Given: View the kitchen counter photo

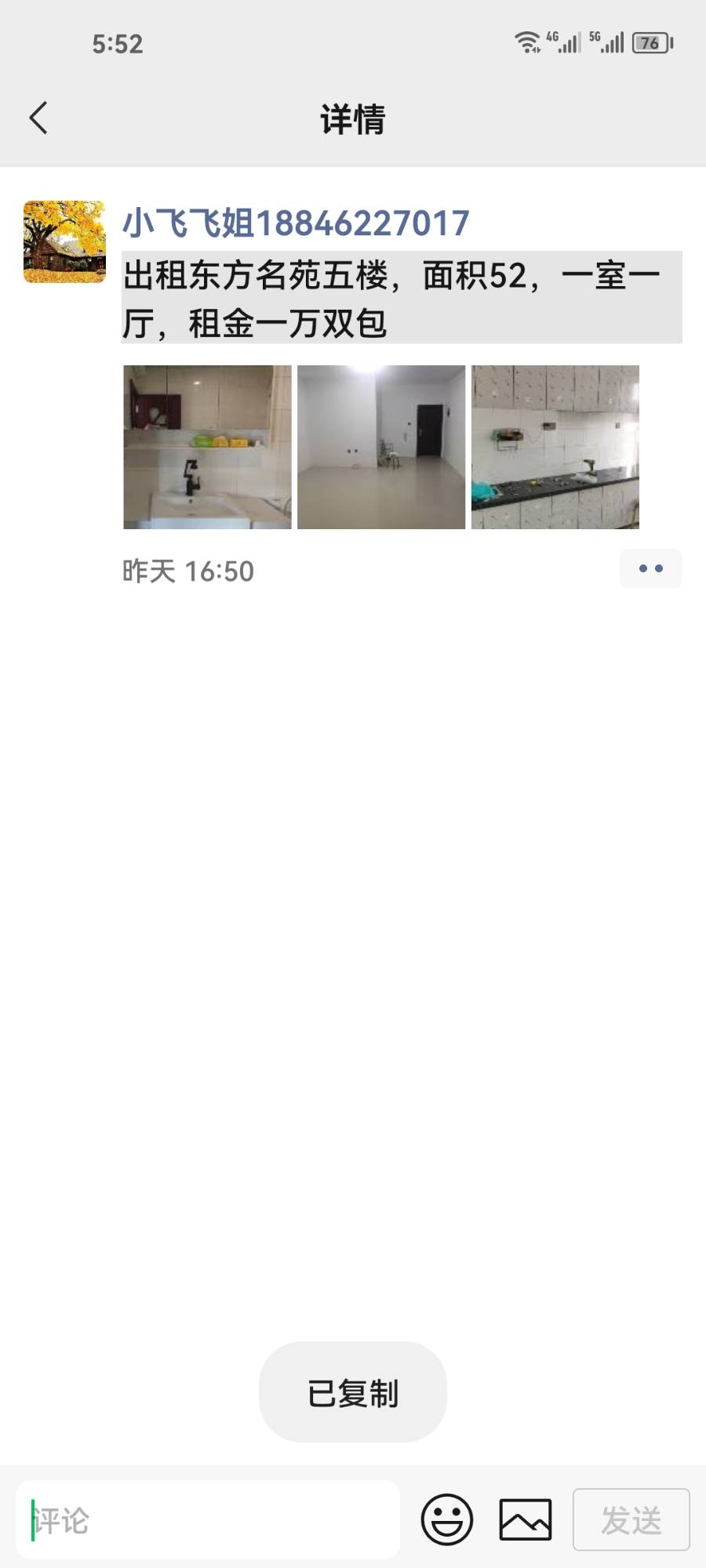Looking at the screenshot, I should [555, 447].
